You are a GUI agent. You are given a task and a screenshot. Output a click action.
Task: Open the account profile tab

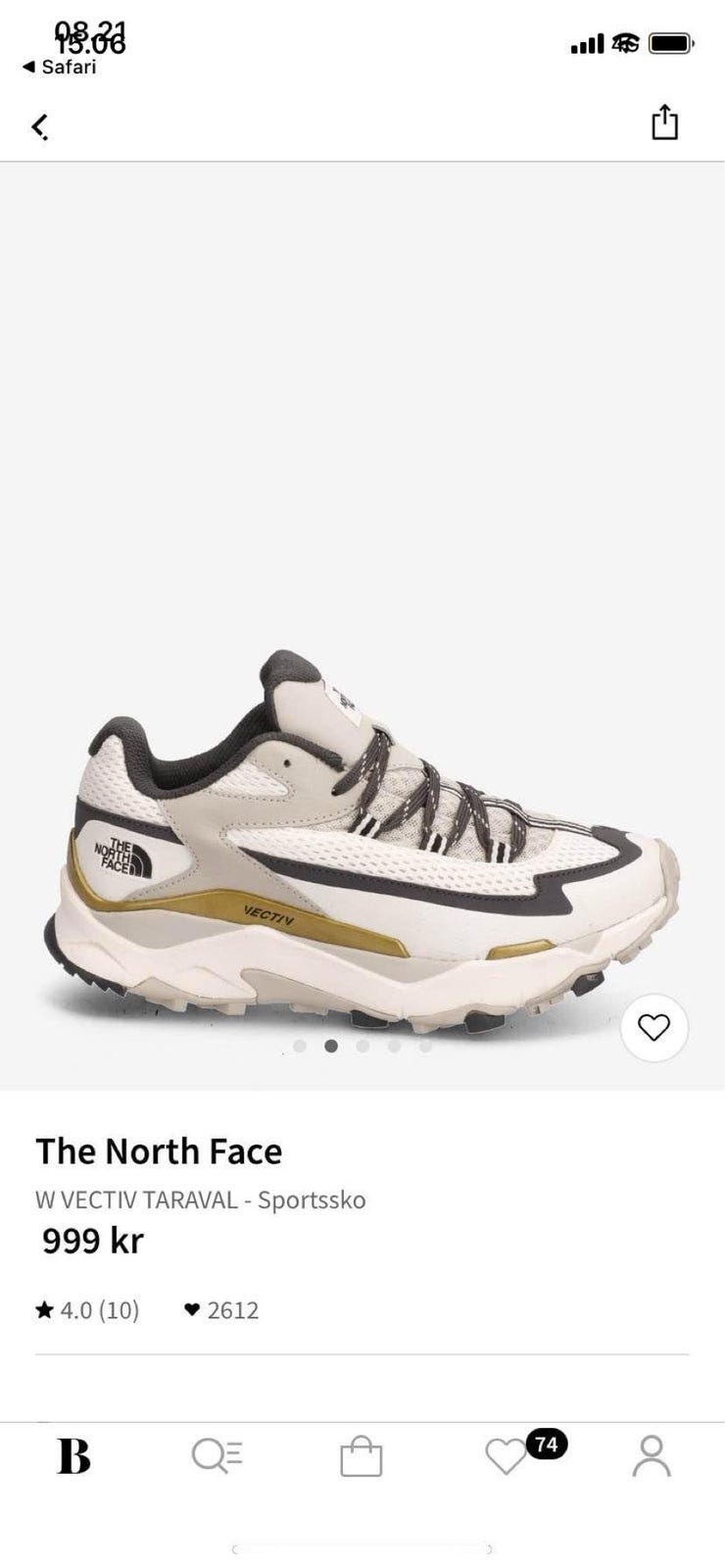[651, 1456]
